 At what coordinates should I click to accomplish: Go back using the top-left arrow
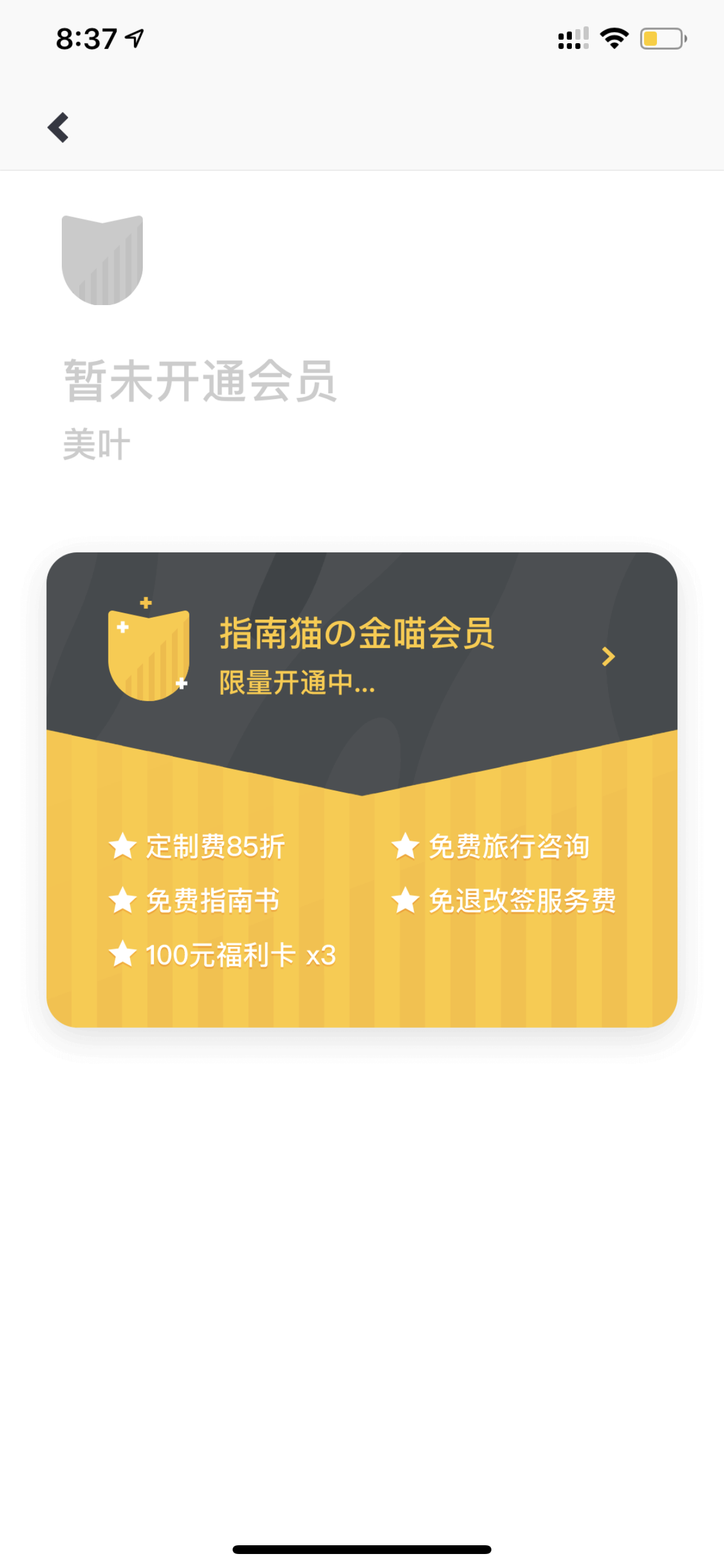point(58,128)
